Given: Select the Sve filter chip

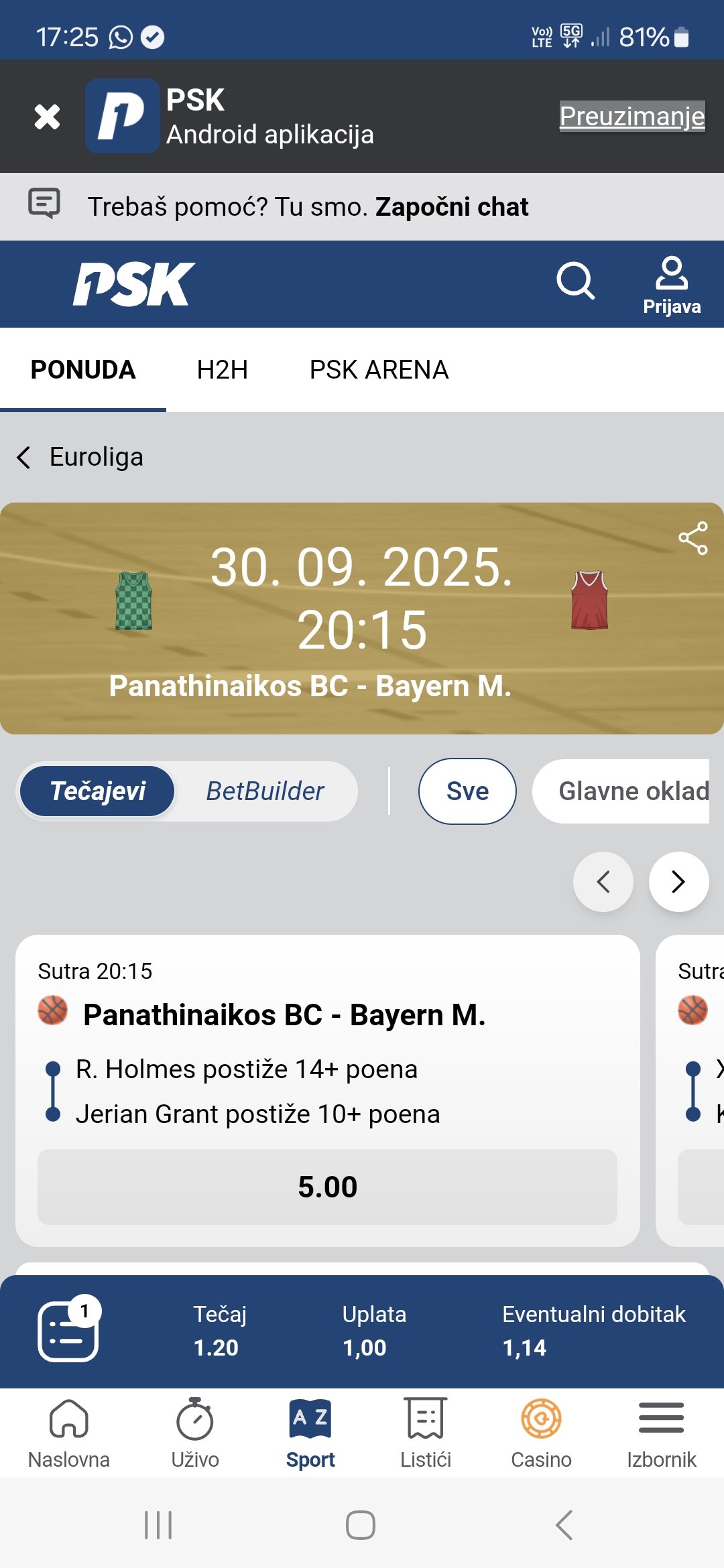Looking at the screenshot, I should pos(467,791).
